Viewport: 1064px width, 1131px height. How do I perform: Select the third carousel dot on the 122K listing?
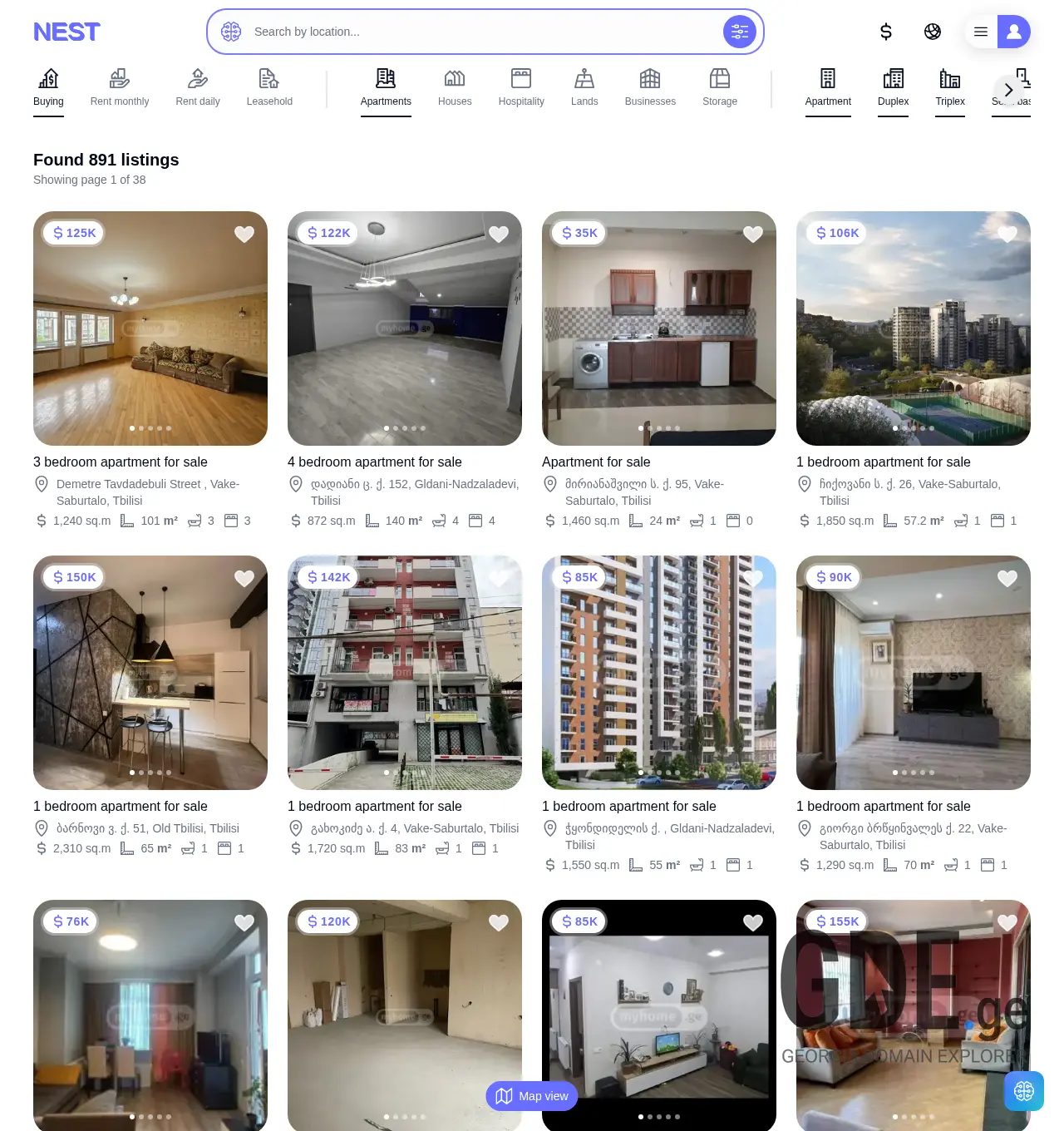tap(405, 428)
